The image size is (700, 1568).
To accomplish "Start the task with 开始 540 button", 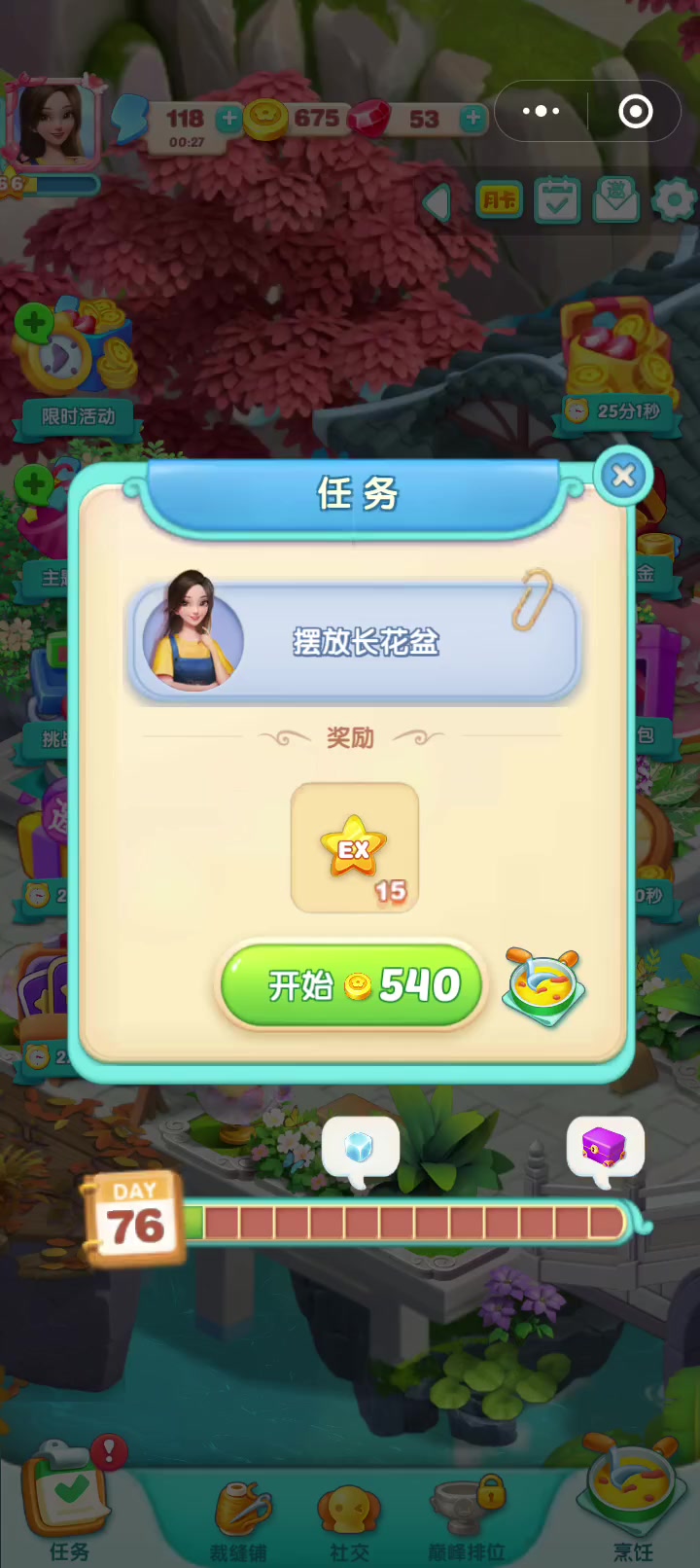I will [351, 985].
